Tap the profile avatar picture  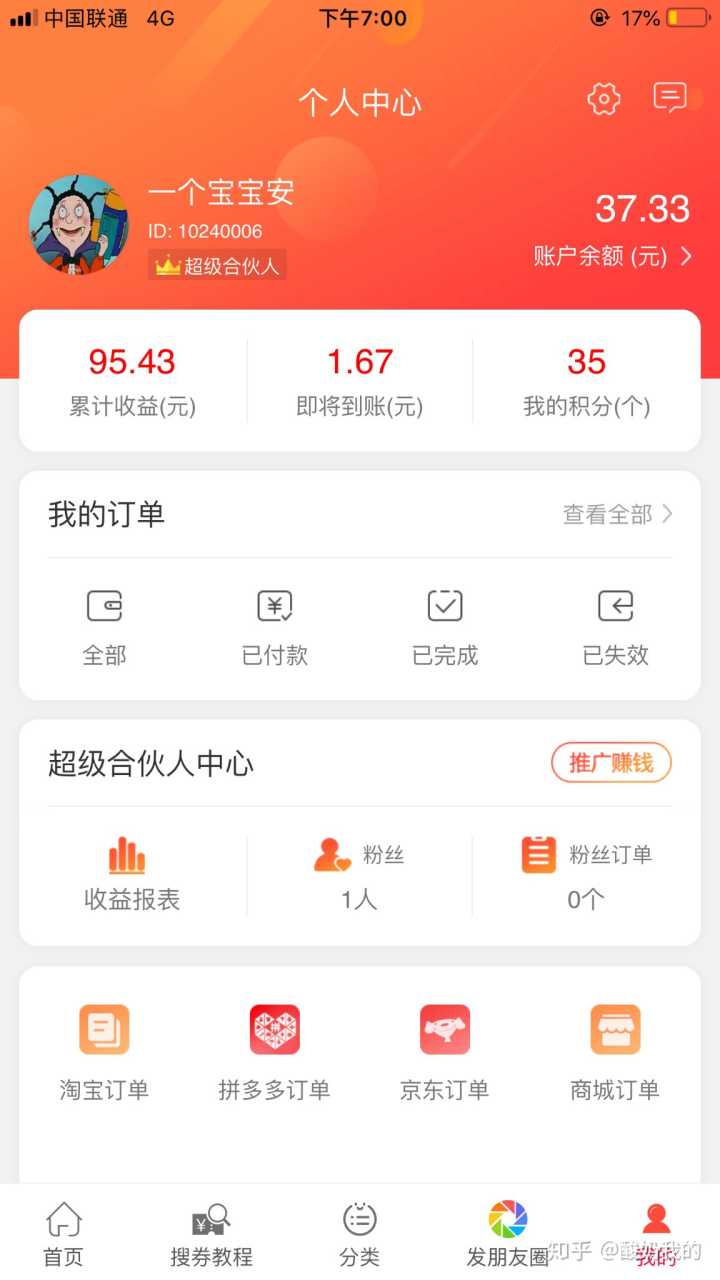click(79, 225)
